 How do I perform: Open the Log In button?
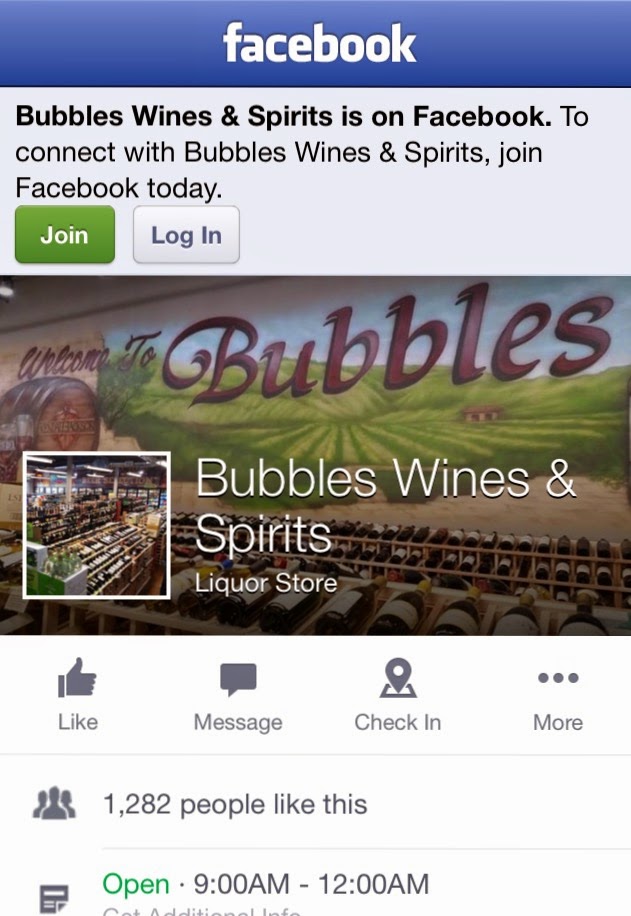coord(186,235)
